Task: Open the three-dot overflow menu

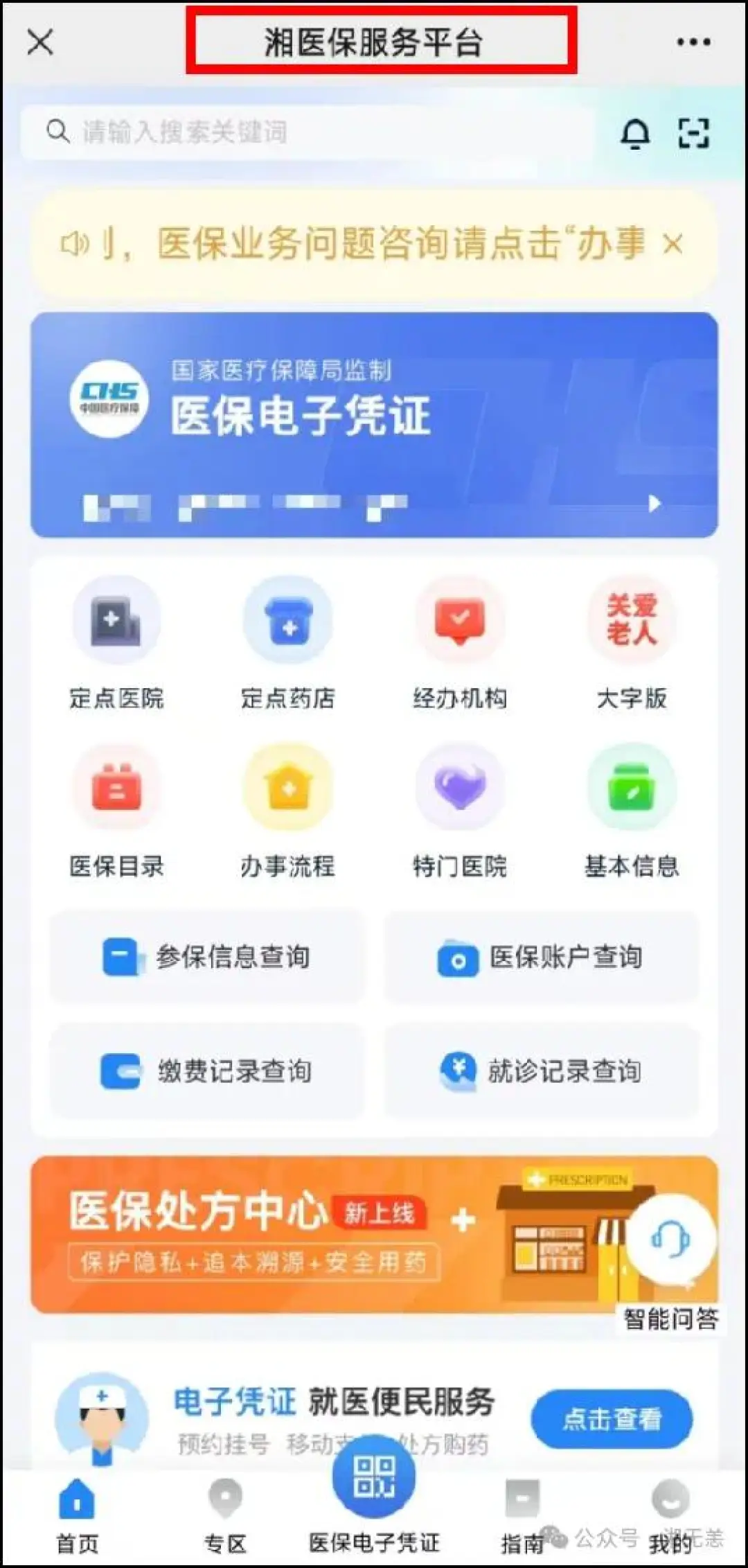Action: (693, 42)
